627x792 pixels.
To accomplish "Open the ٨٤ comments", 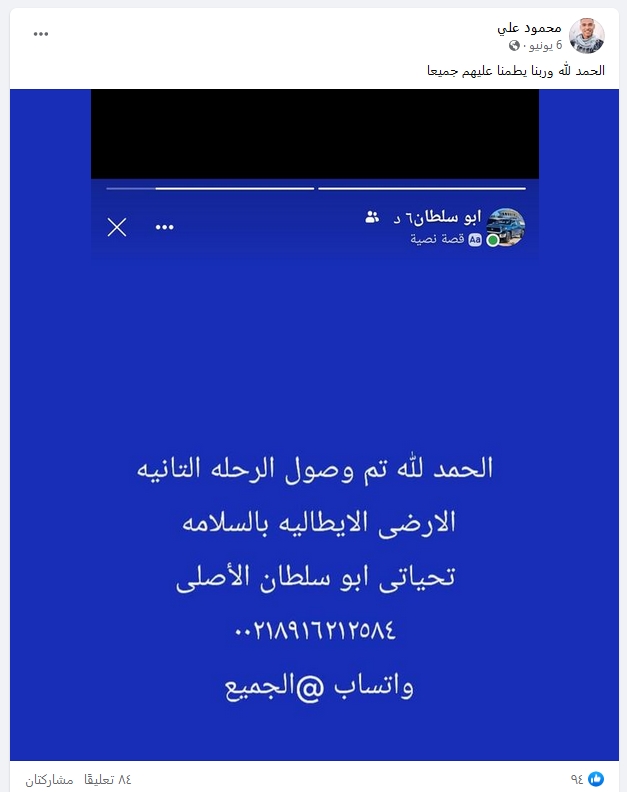I will tap(110, 779).
